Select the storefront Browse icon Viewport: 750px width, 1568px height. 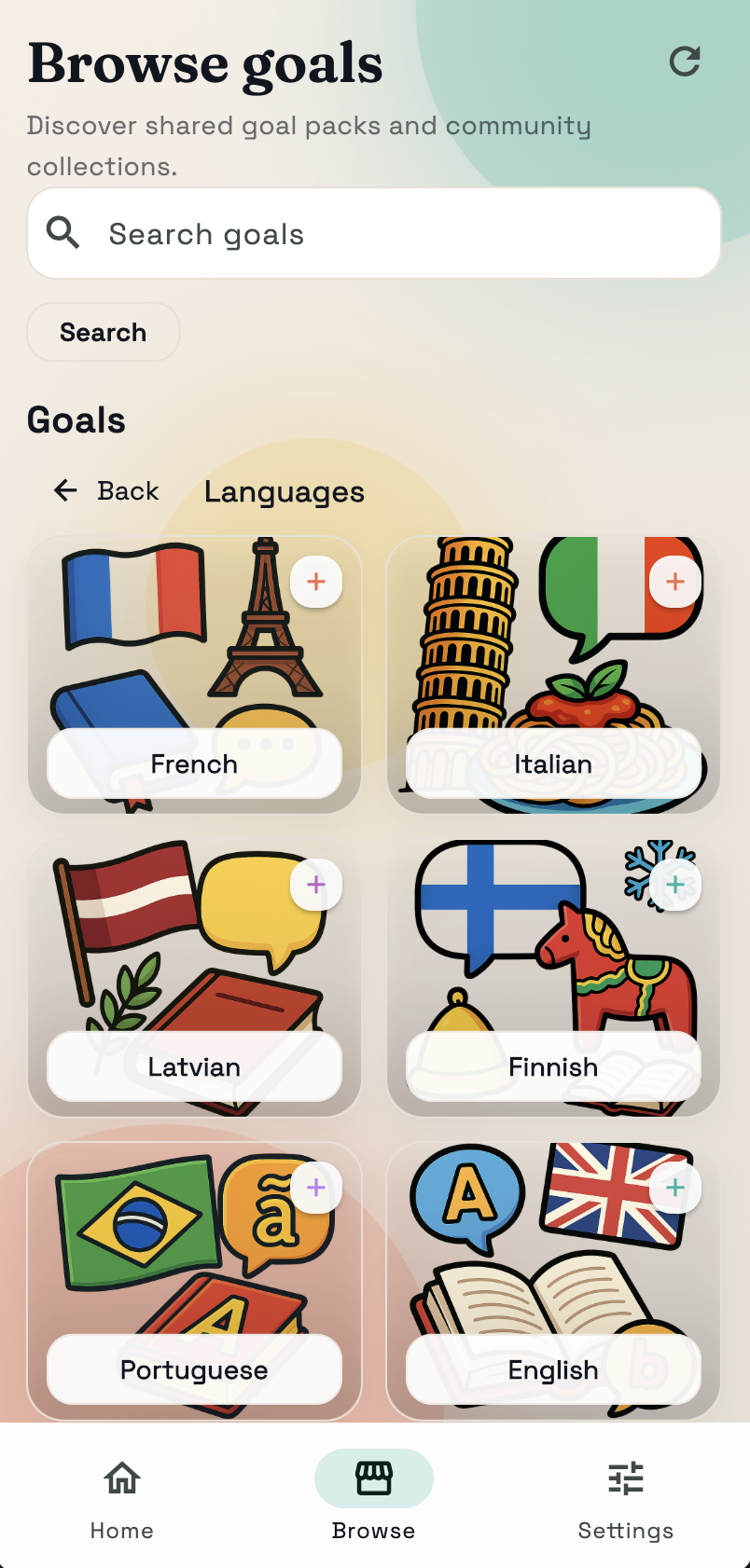click(374, 1479)
